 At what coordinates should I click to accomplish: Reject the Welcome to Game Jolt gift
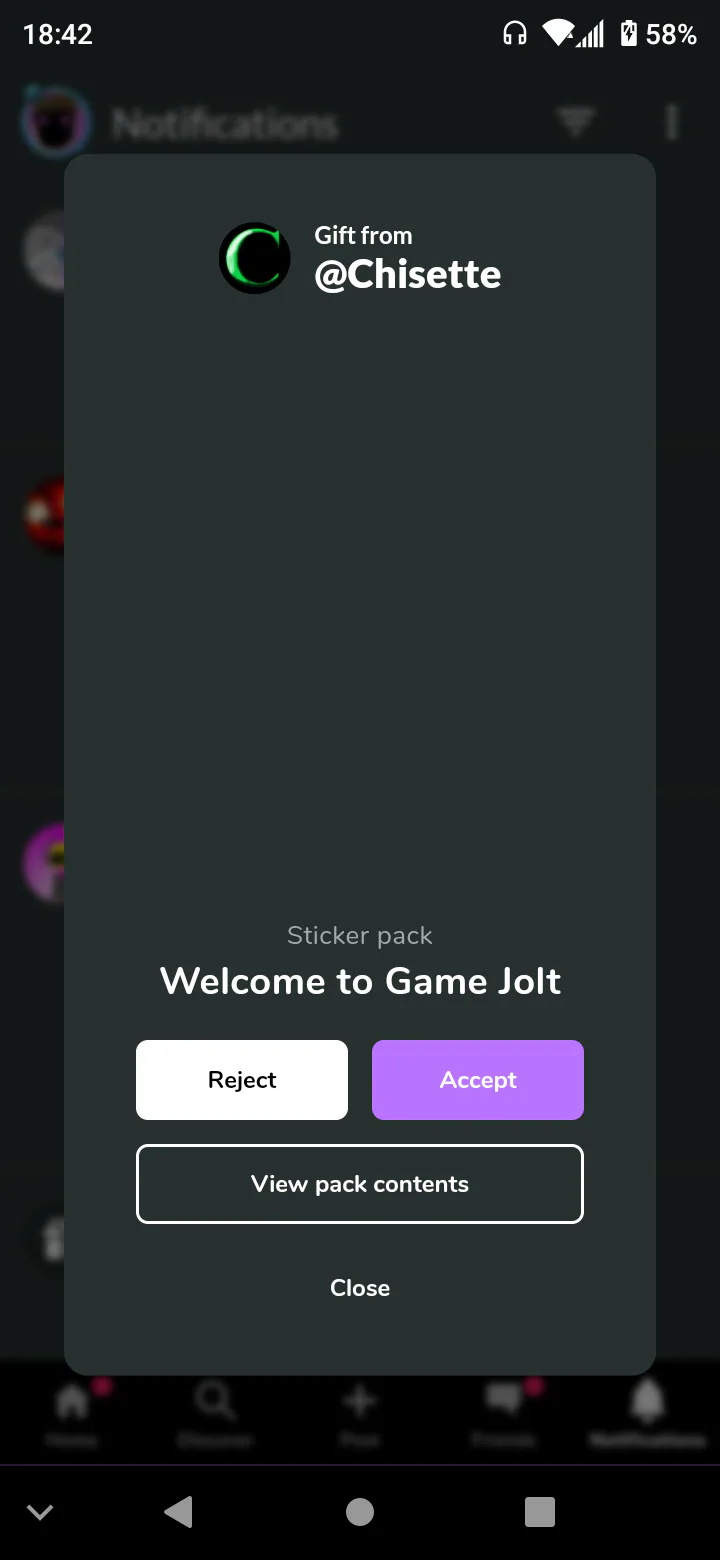coord(242,1080)
